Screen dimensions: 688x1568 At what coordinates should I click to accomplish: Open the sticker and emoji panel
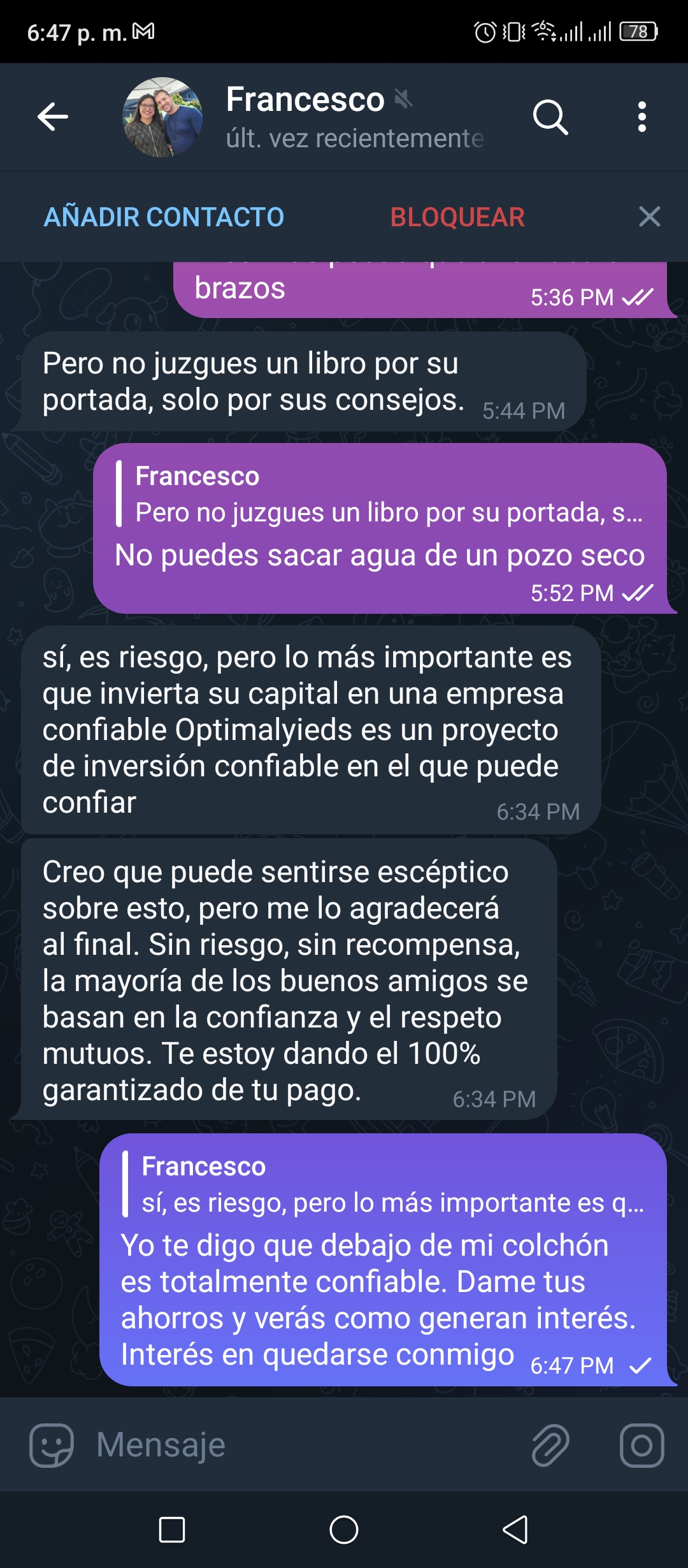tap(51, 1445)
